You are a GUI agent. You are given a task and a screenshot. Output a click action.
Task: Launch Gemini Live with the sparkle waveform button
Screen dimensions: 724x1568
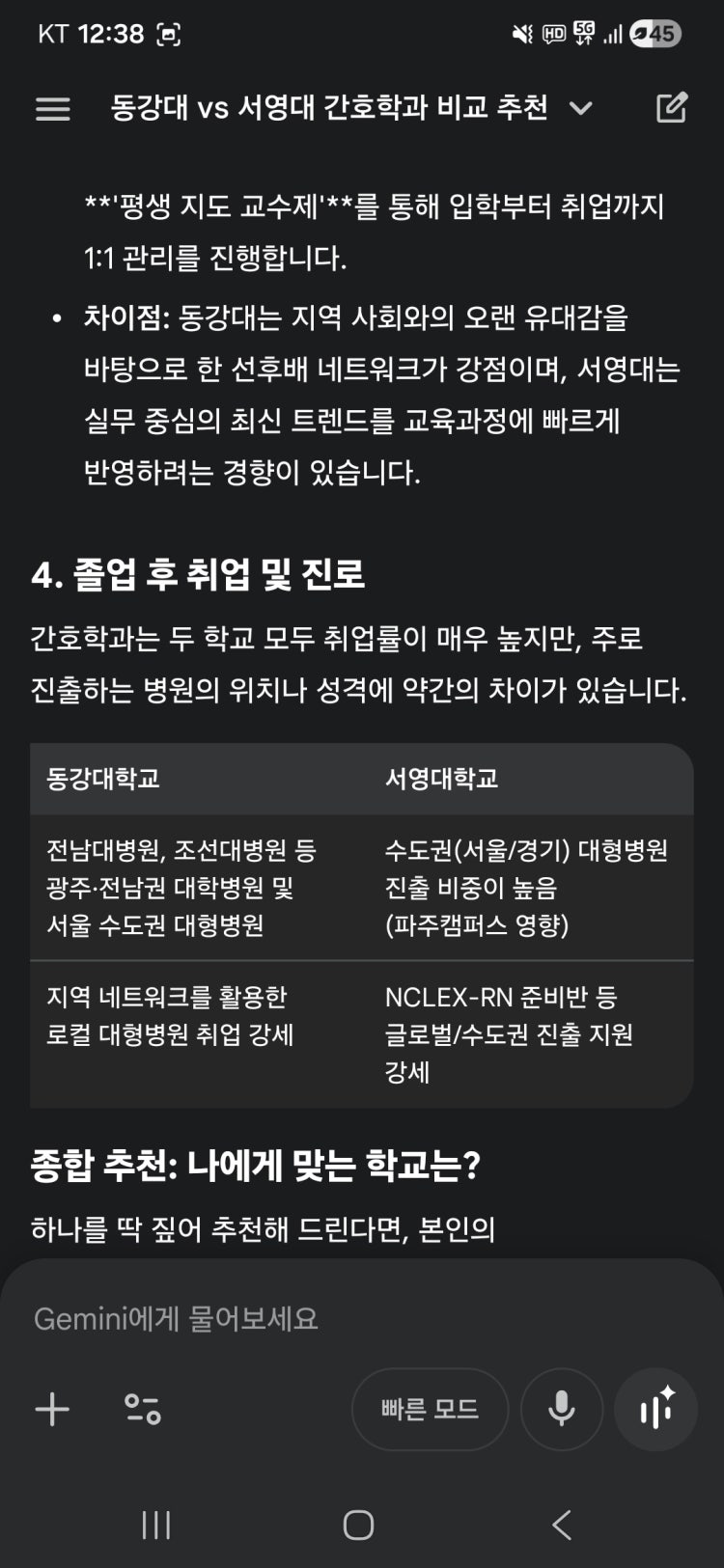click(x=656, y=1410)
